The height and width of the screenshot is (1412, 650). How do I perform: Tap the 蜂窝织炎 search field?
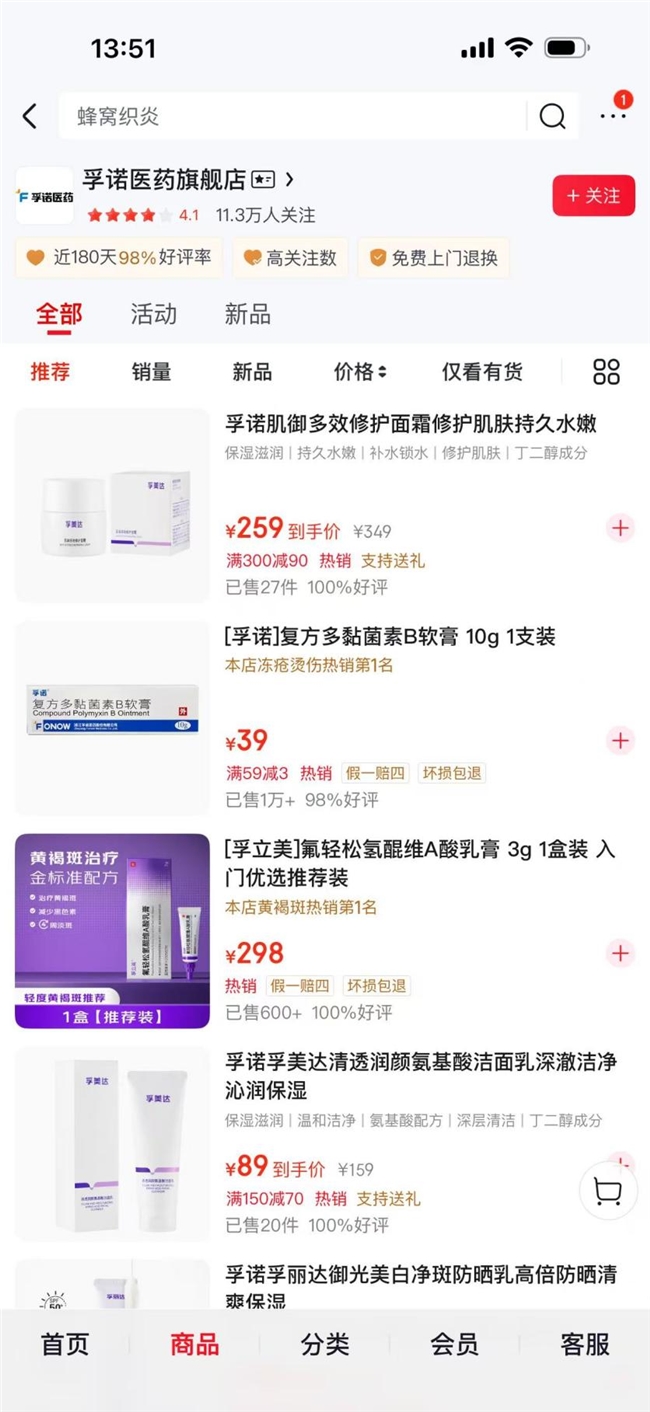click(x=290, y=117)
